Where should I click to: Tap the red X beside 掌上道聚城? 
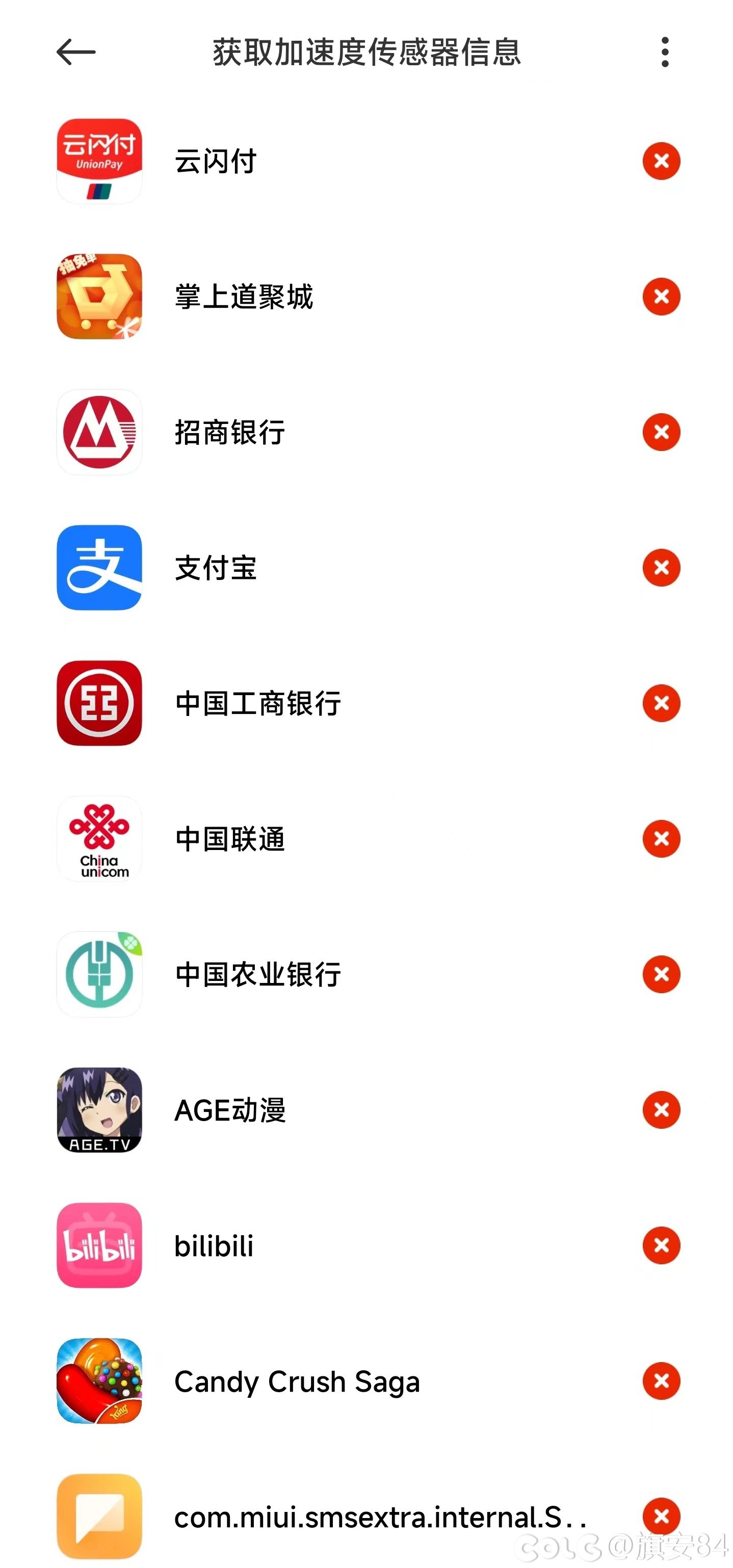click(661, 297)
